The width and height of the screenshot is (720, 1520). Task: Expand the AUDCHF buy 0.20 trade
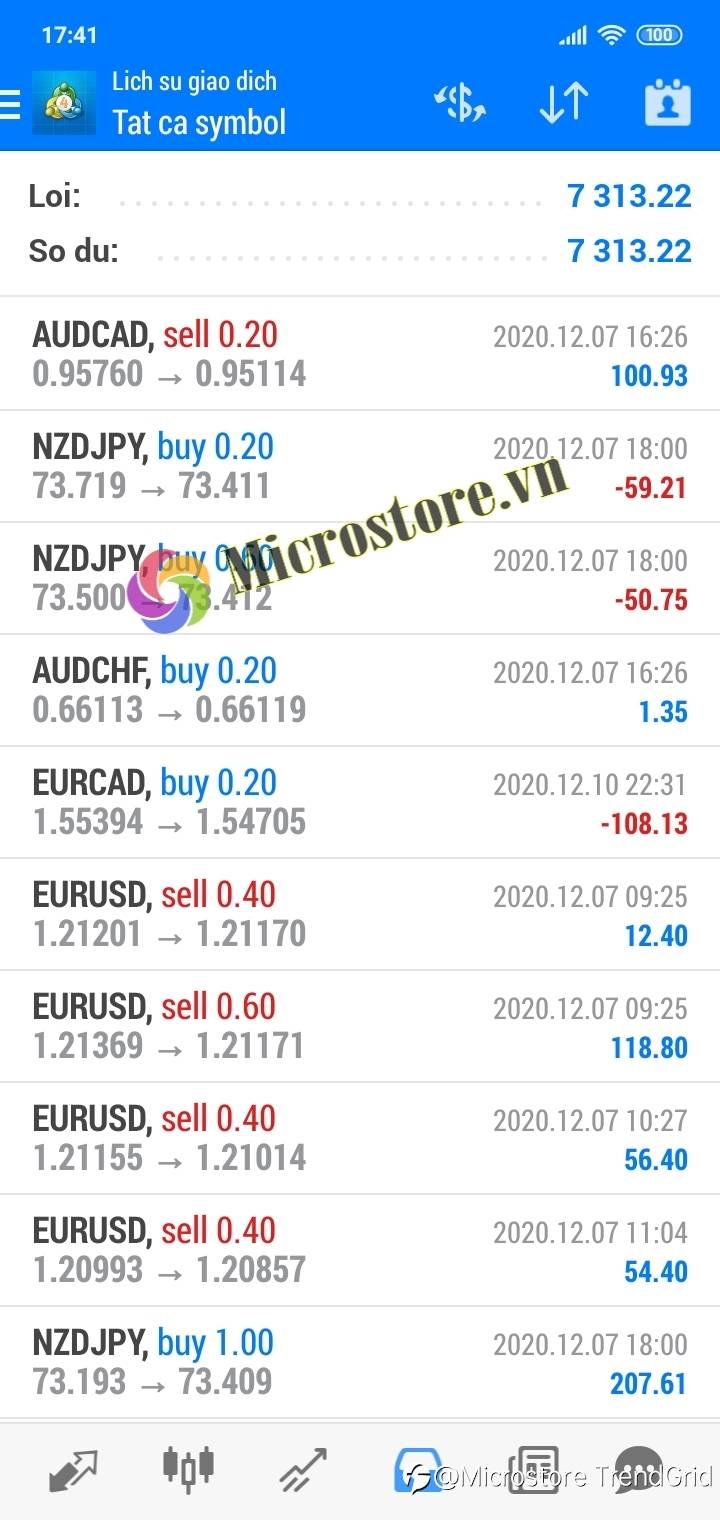pos(360,690)
